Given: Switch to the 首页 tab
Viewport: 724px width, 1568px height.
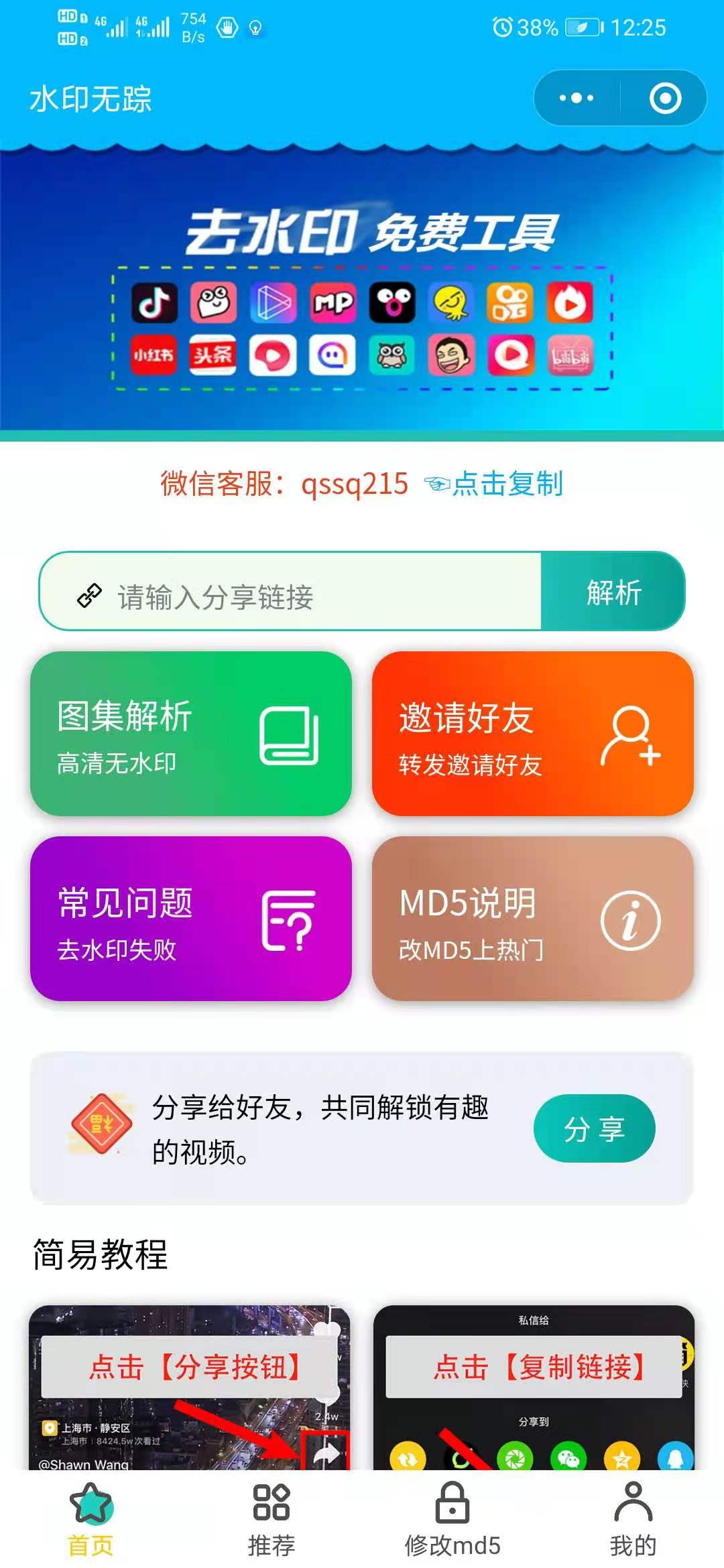Looking at the screenshot, I should click(90, 1519).
